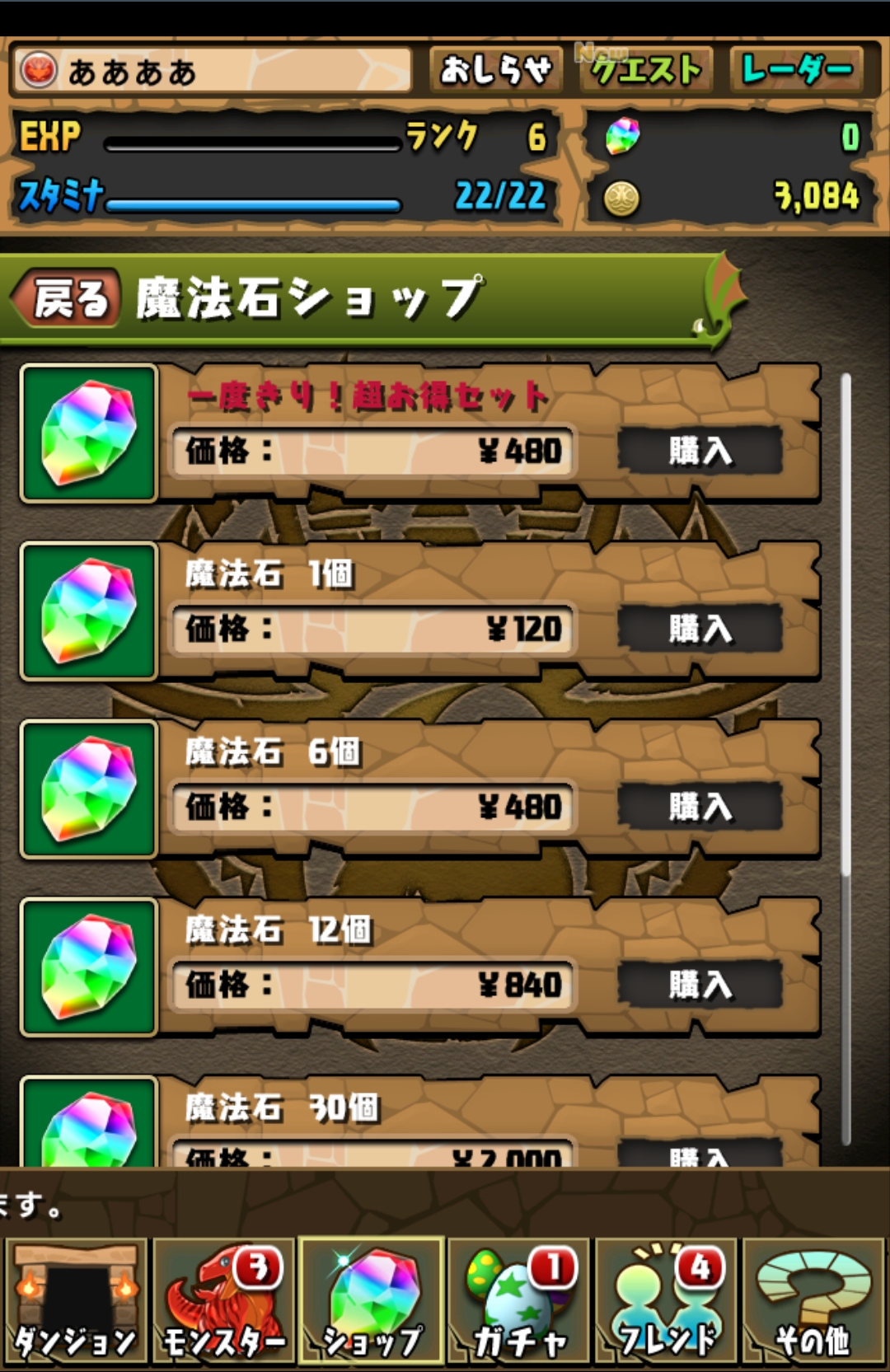The image size is (890, 1372).
Task: Select the ショップ tab
Action: (372, 1302)
